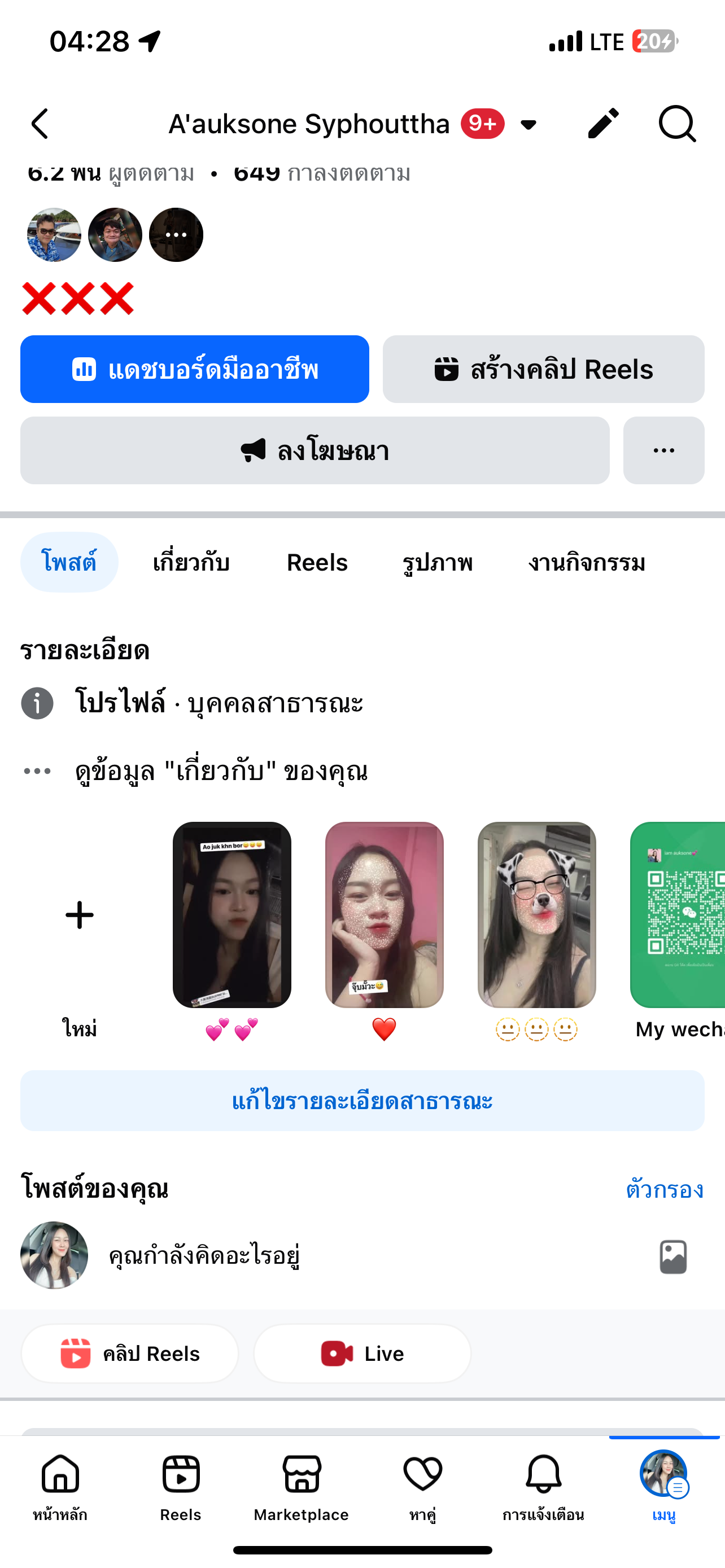
Task: Switch to the งานกิจกรรม tab
Action: [x=586, y=562]
